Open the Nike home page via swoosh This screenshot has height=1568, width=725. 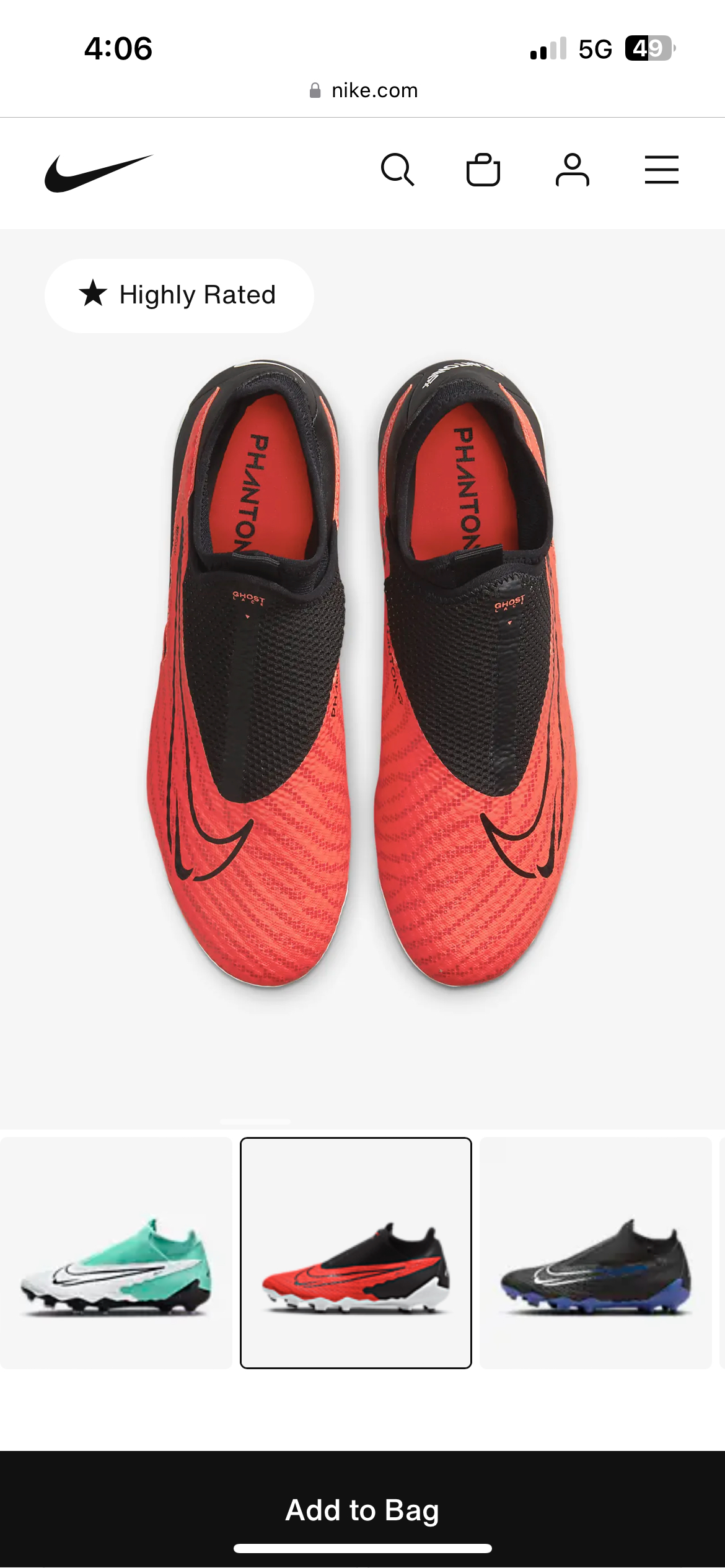pos(98,173)
